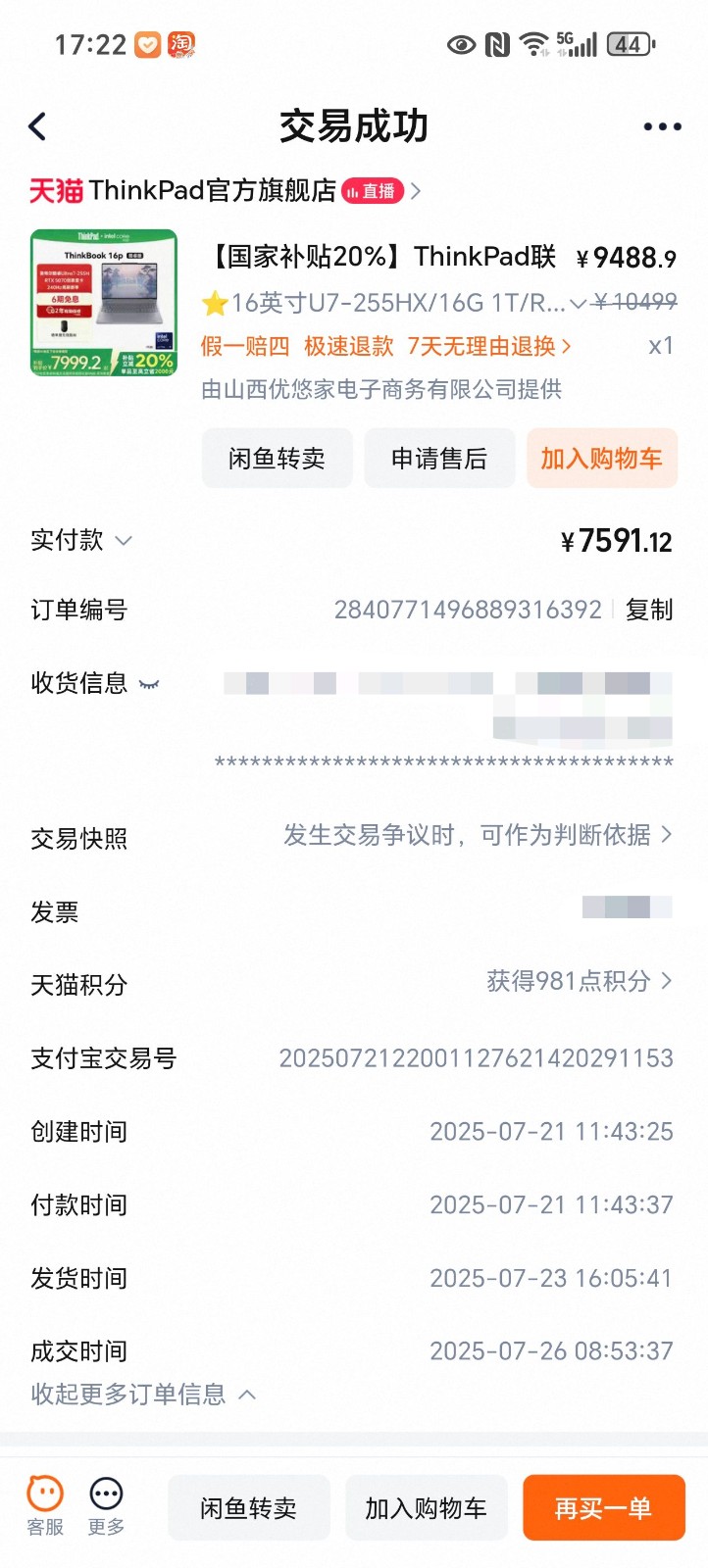The image size is (708, 1568).
Task: Tap 再买一单 to buy again
Action: (603, 1508)
